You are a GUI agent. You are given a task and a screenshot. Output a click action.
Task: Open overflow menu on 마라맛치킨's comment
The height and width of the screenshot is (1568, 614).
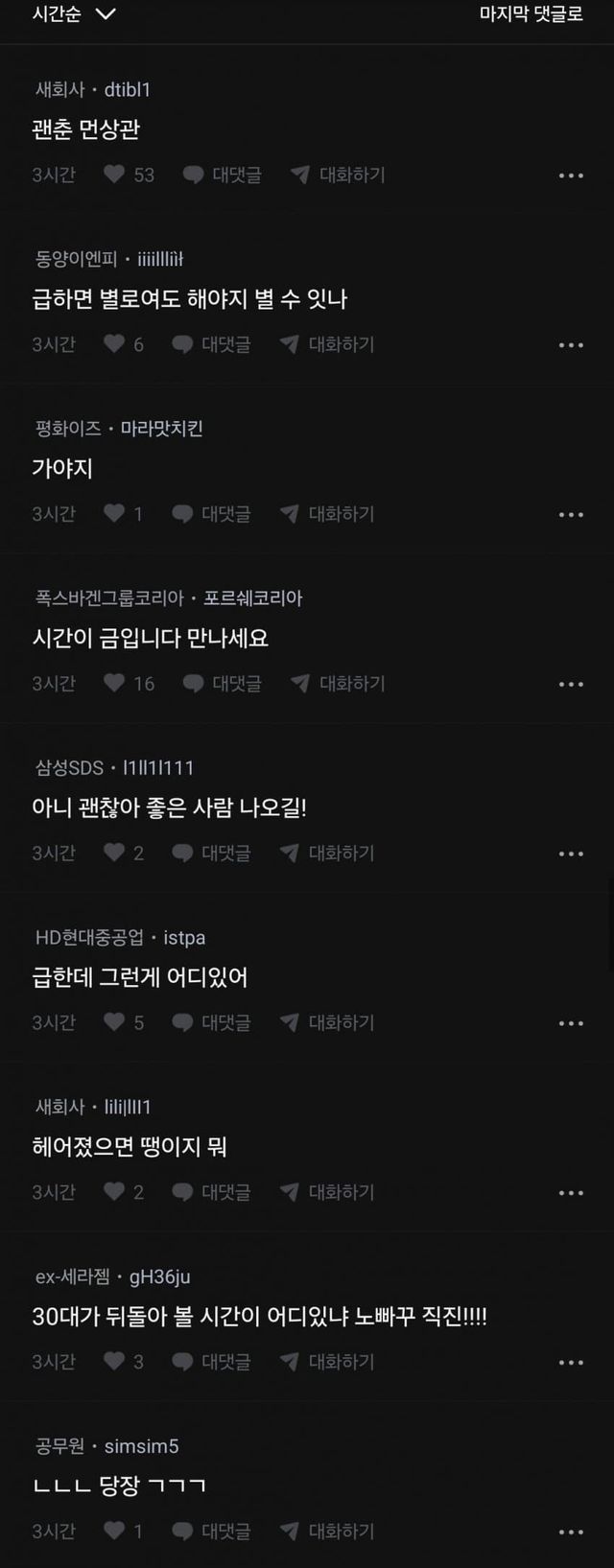(x=571, y=515)
